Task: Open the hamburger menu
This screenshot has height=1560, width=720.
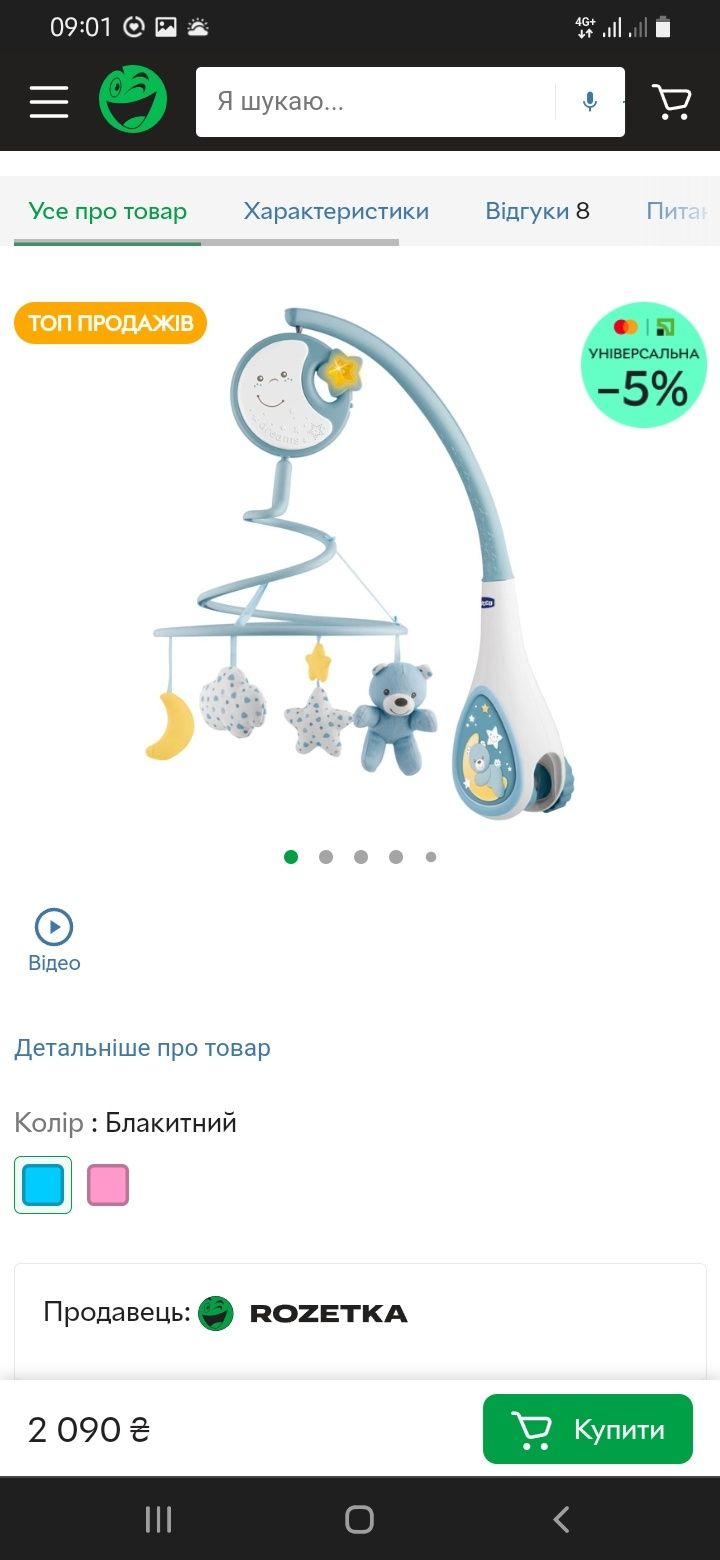Action: tap(49, 102)
